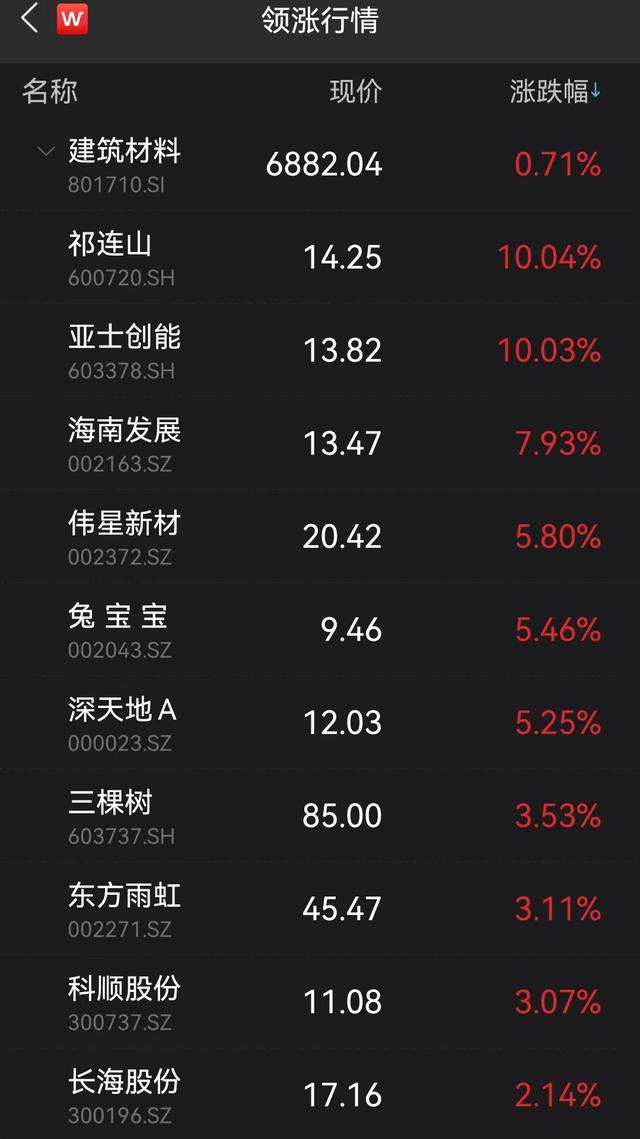640x1139 pixels.
Task: View 深天地A stock quote
Action: coord(320,723)
